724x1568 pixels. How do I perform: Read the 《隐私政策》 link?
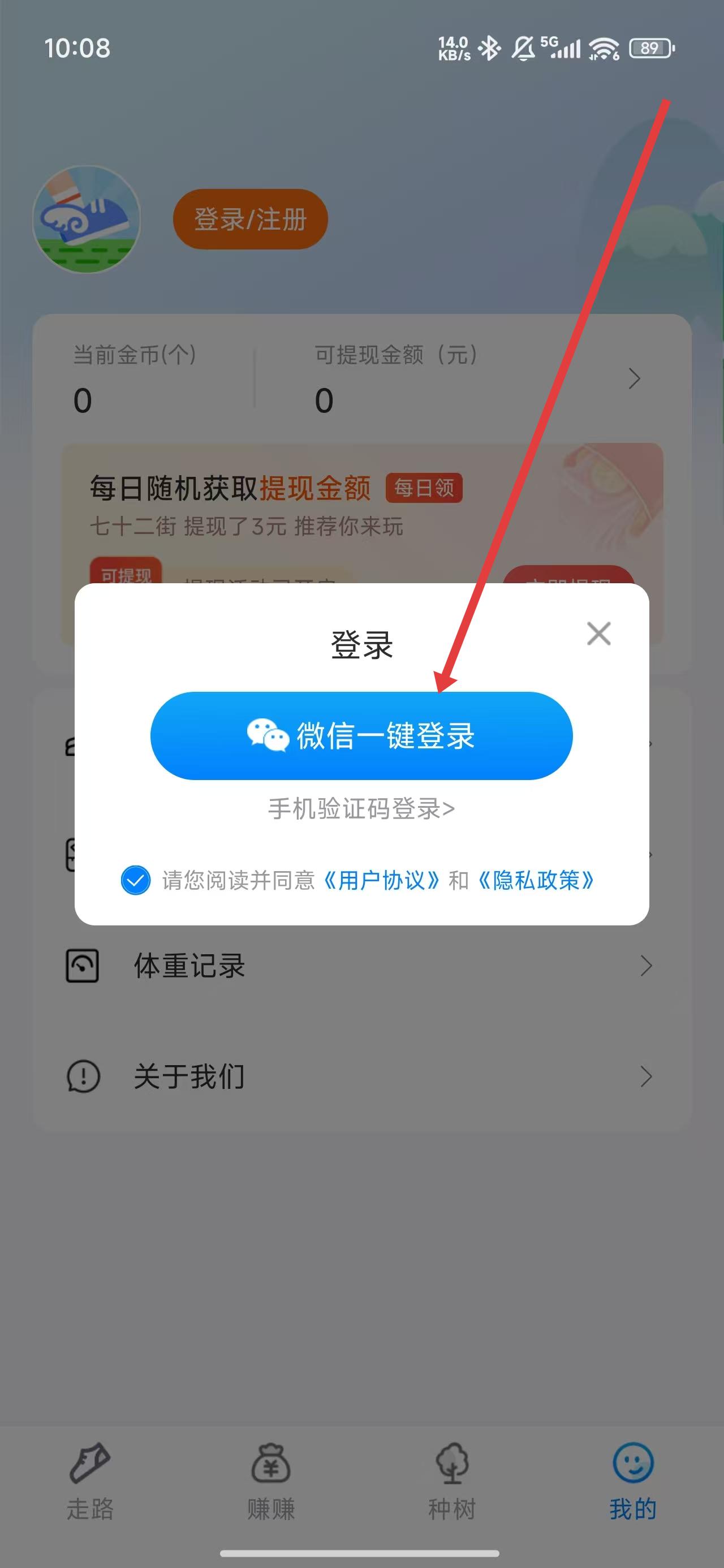click(536, 880)
